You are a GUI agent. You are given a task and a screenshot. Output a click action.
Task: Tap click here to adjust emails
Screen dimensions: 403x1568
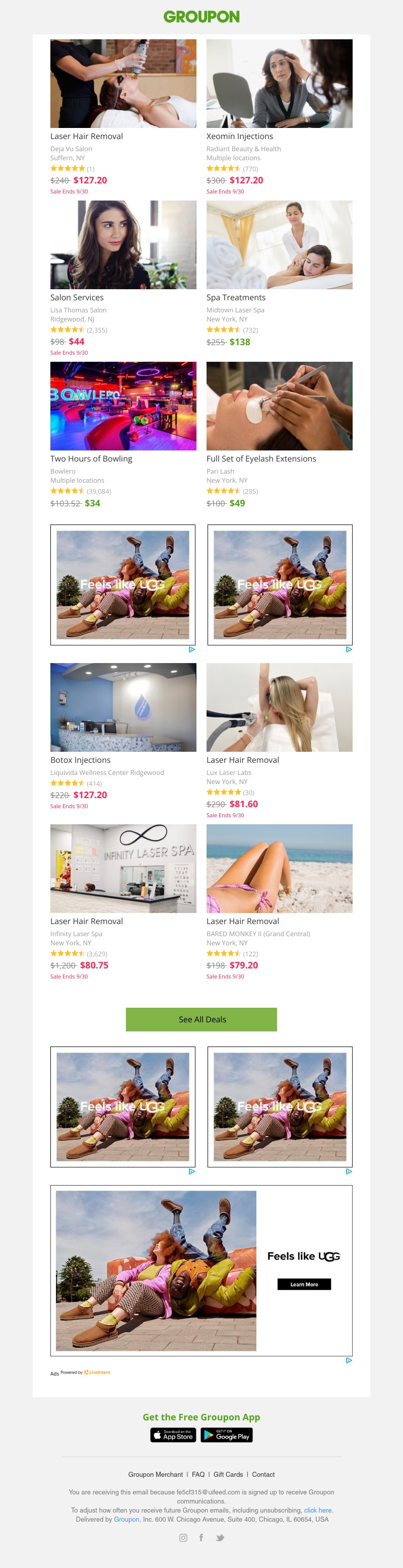point(318,1510)
